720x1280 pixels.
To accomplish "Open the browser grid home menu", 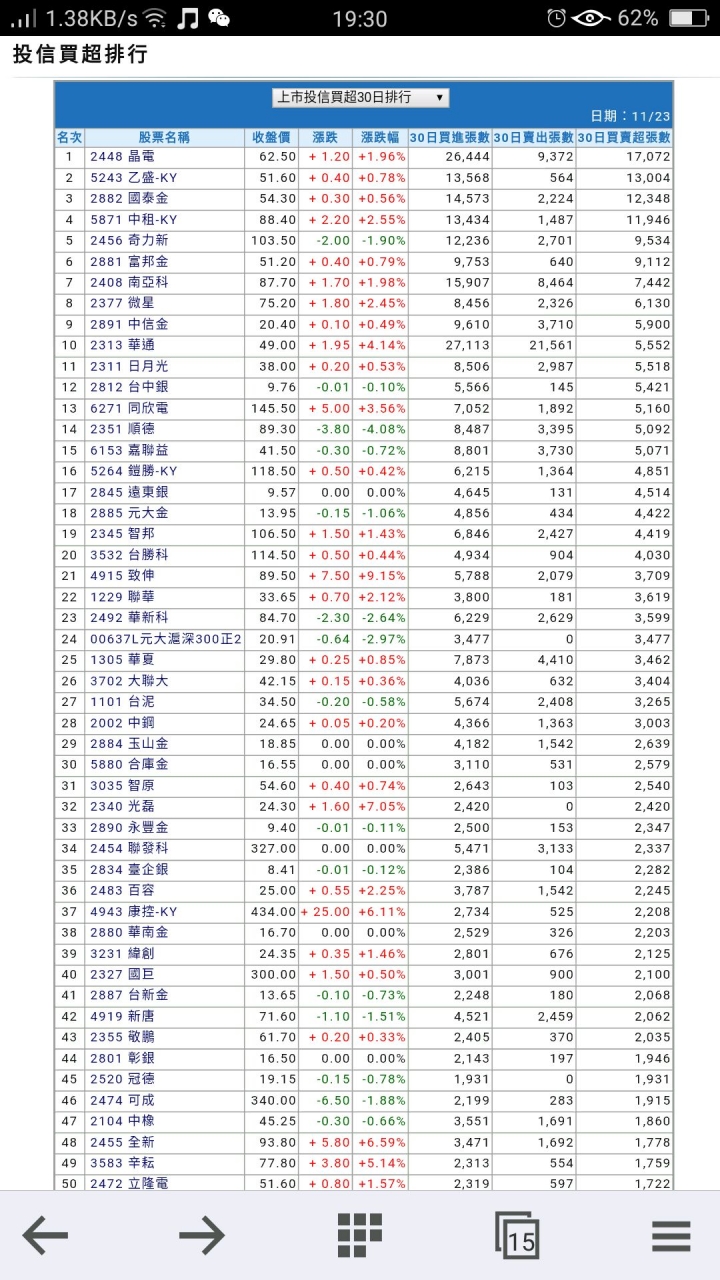I will pos(359,1236).
